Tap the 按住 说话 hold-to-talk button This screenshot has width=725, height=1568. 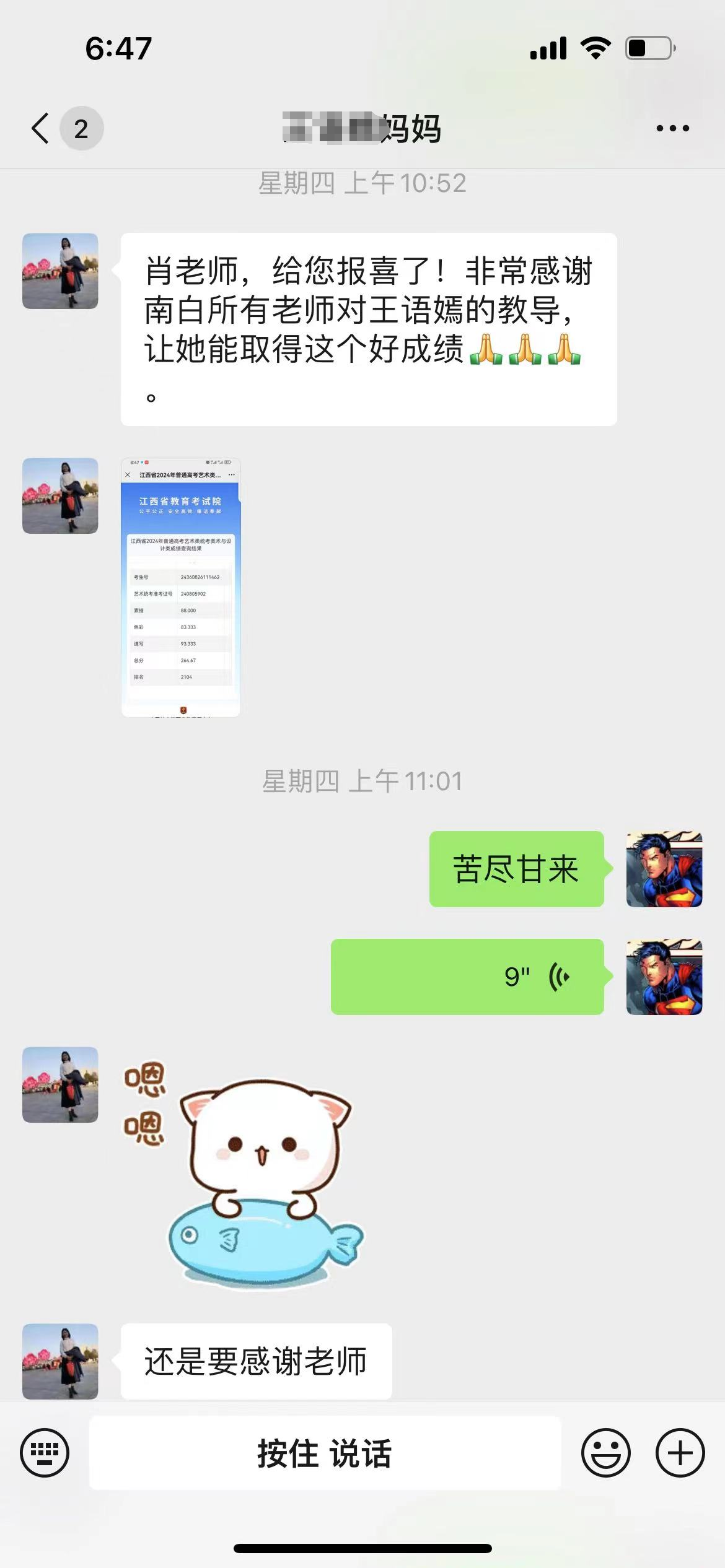(325, 1452)
